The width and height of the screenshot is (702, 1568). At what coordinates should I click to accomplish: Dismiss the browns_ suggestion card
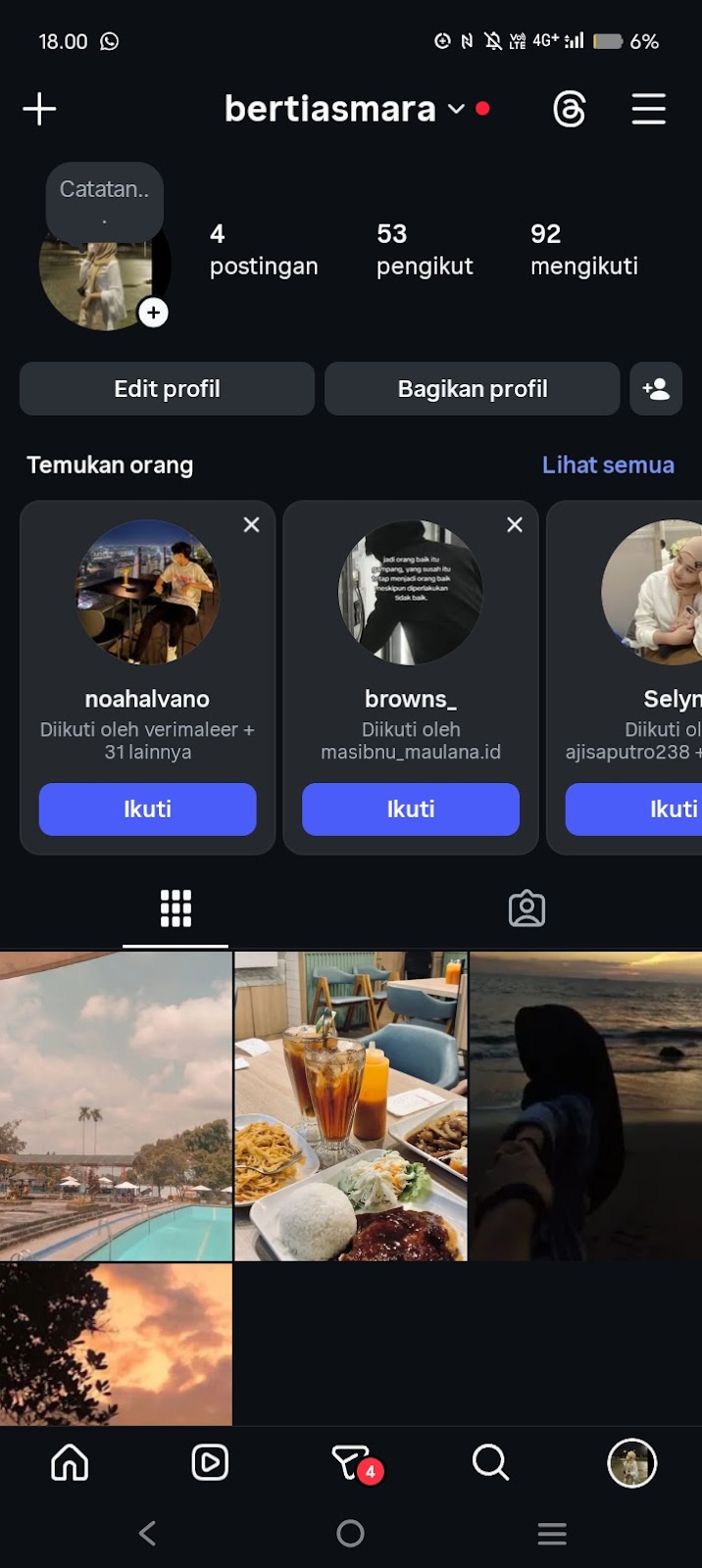click(x=515, y=525)
